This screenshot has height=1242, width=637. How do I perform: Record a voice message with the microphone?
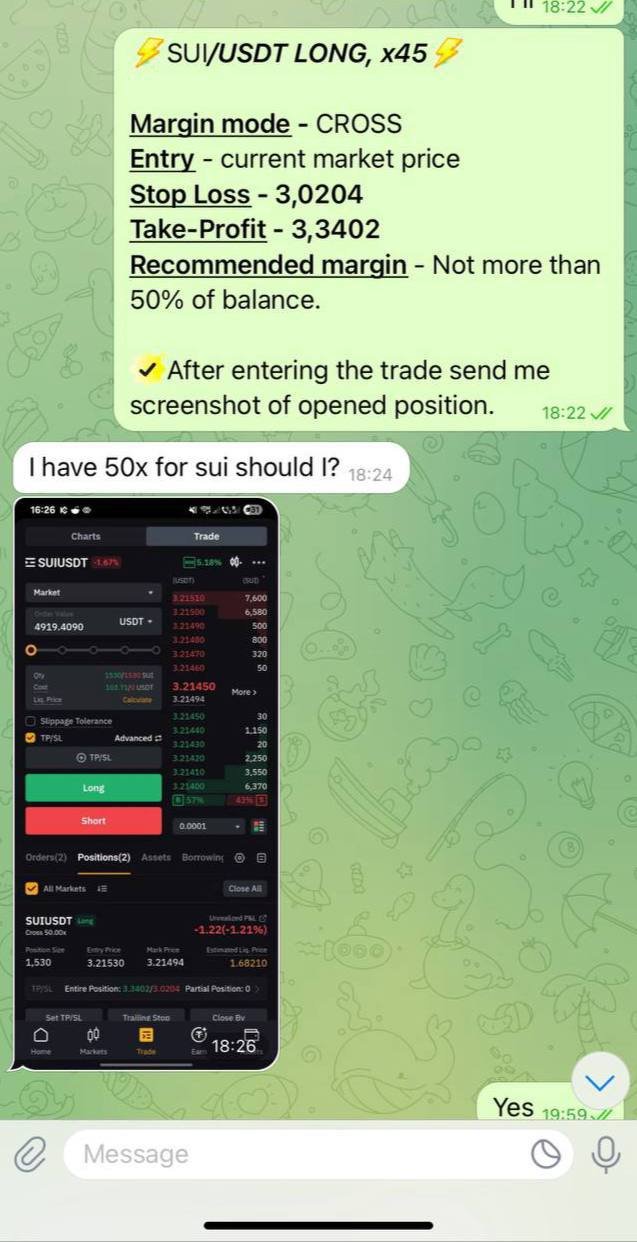point(604,1155)
